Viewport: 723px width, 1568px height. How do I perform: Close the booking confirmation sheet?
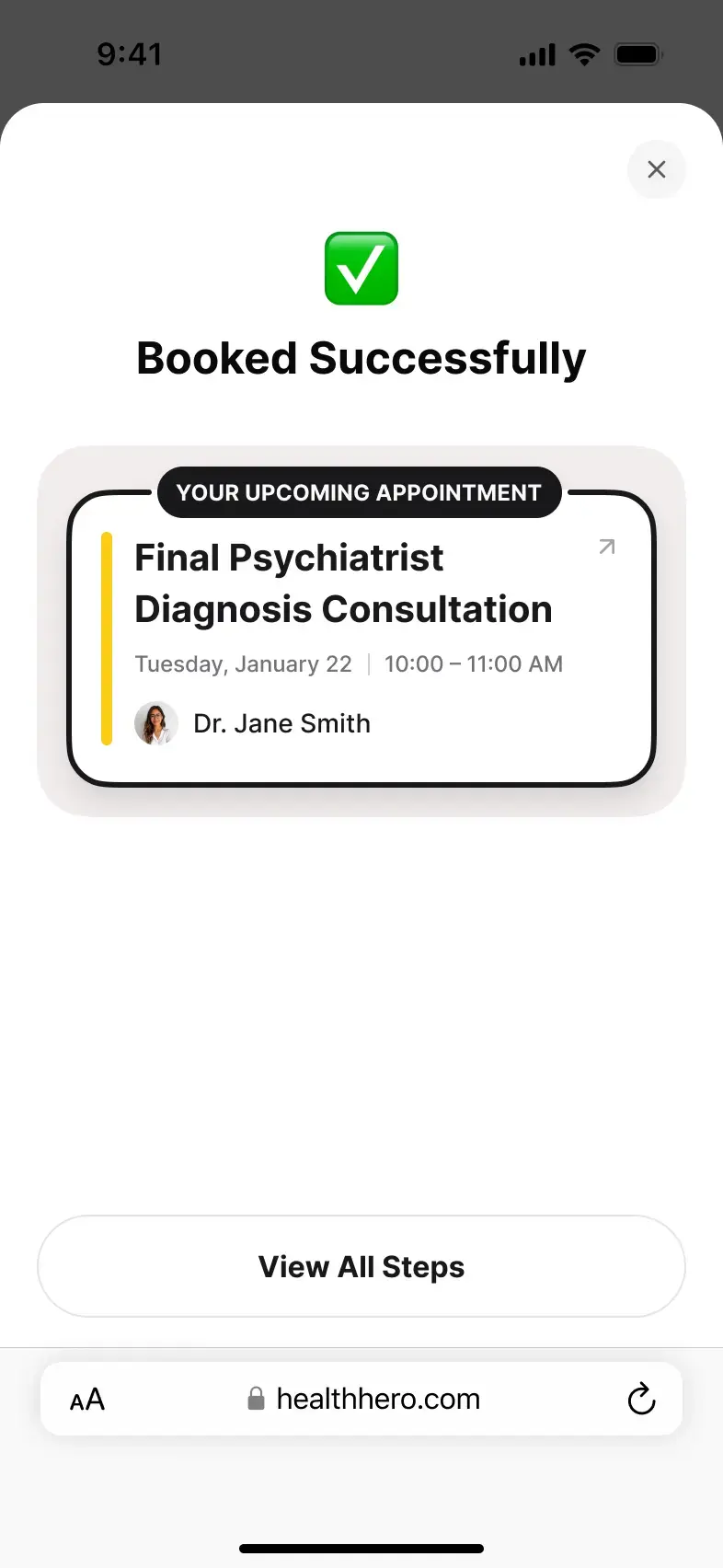[656, 169]
